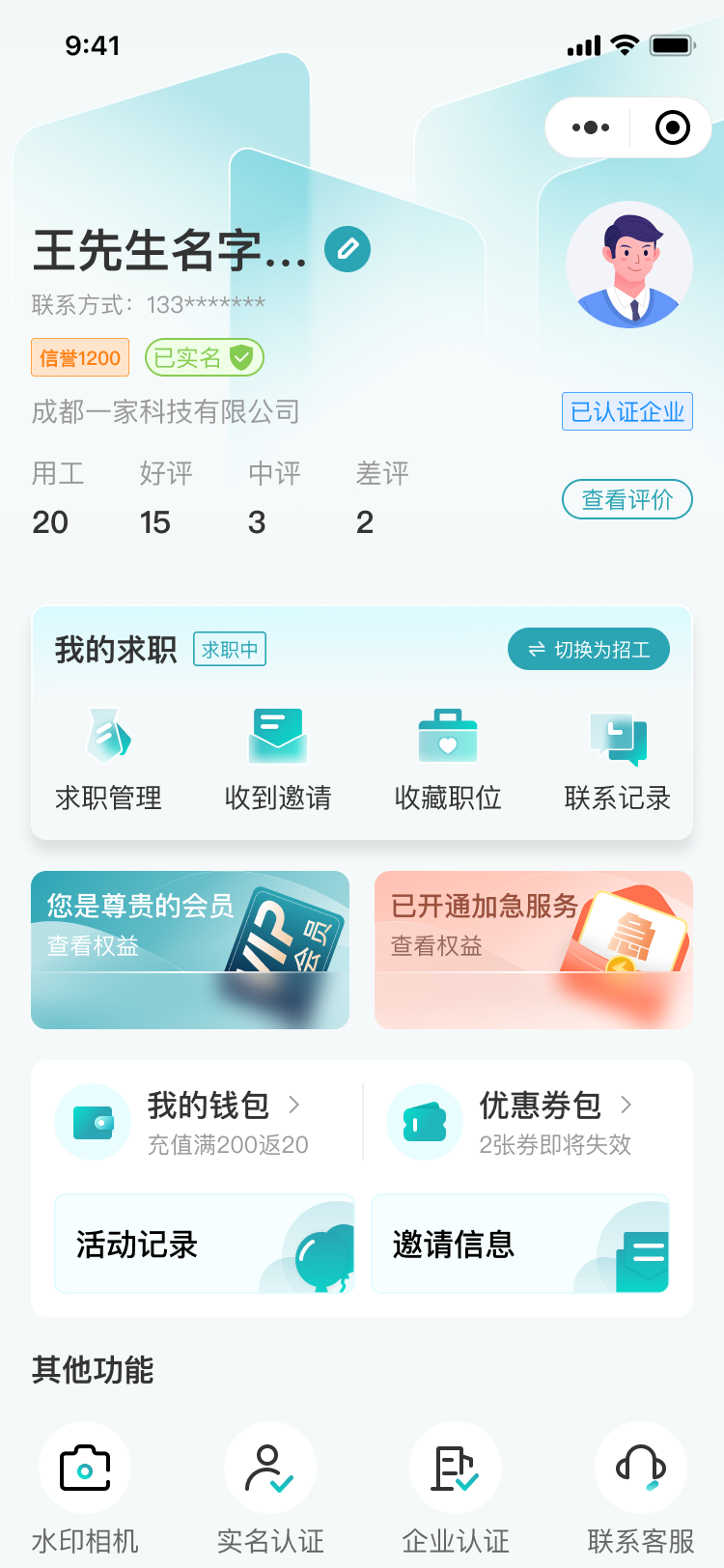This screenshot has width=724, height=1568.
Task: Open 收到邀请
Action: click(x=278, y=759)
